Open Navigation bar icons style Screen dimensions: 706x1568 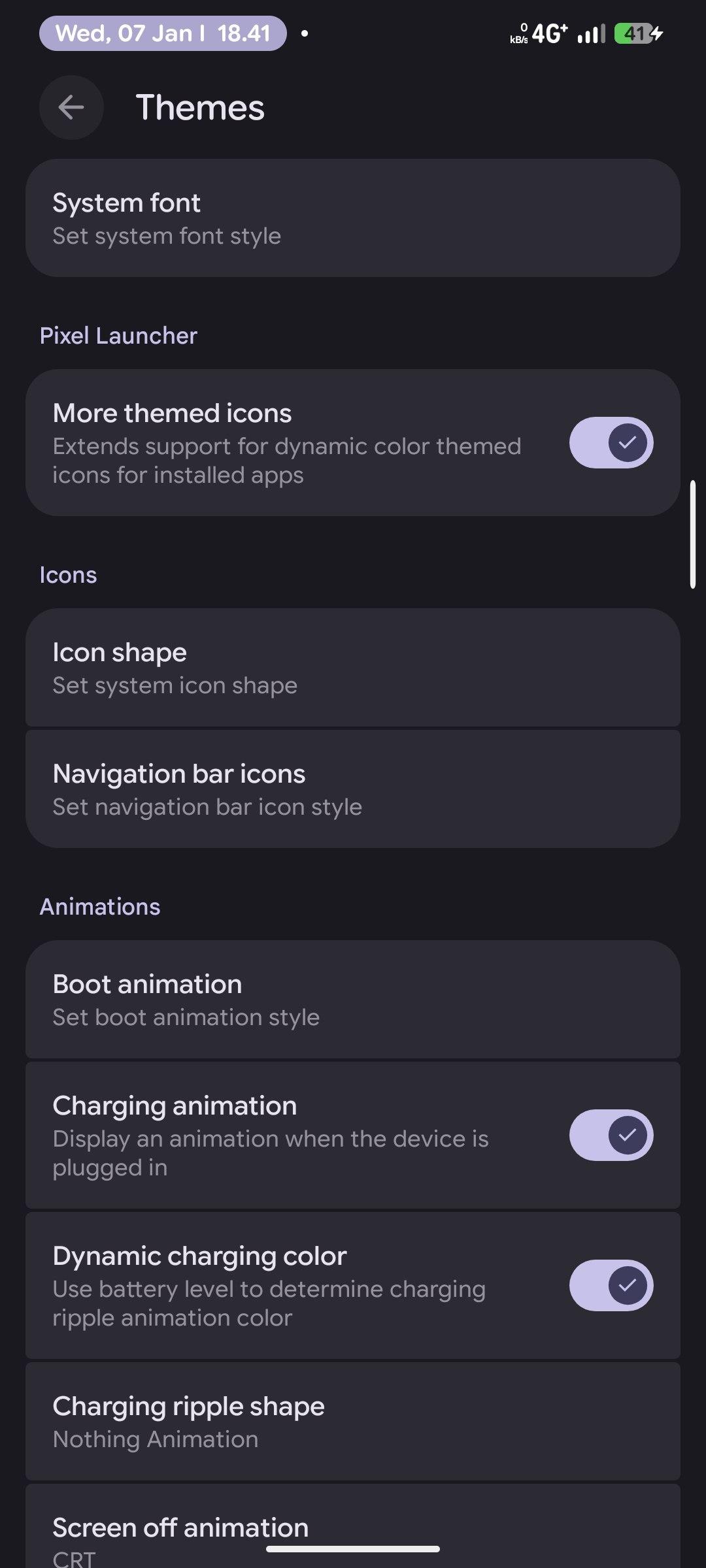353,789
